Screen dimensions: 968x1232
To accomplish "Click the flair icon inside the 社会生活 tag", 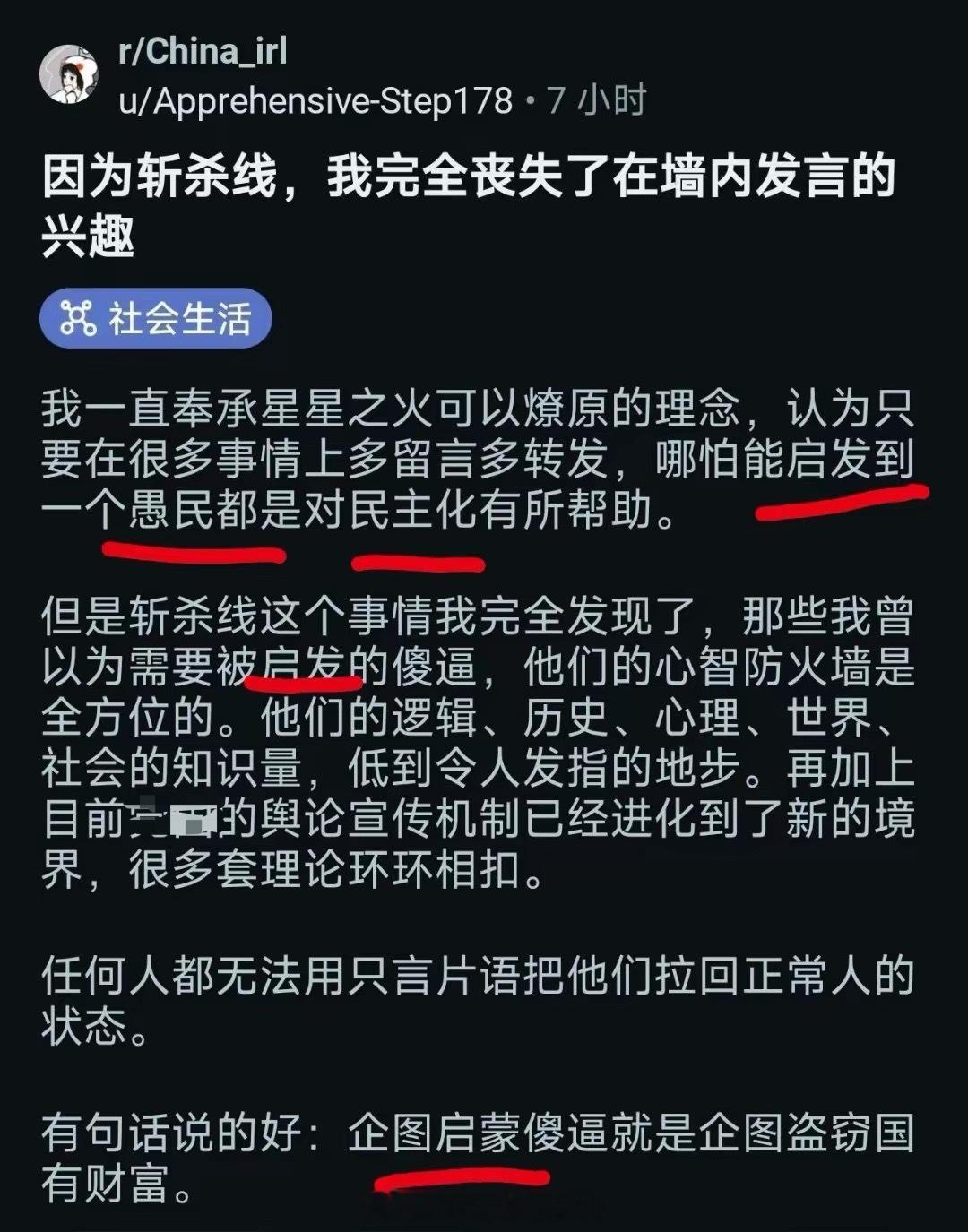I will pyautogui.click(x=77, y=319).
